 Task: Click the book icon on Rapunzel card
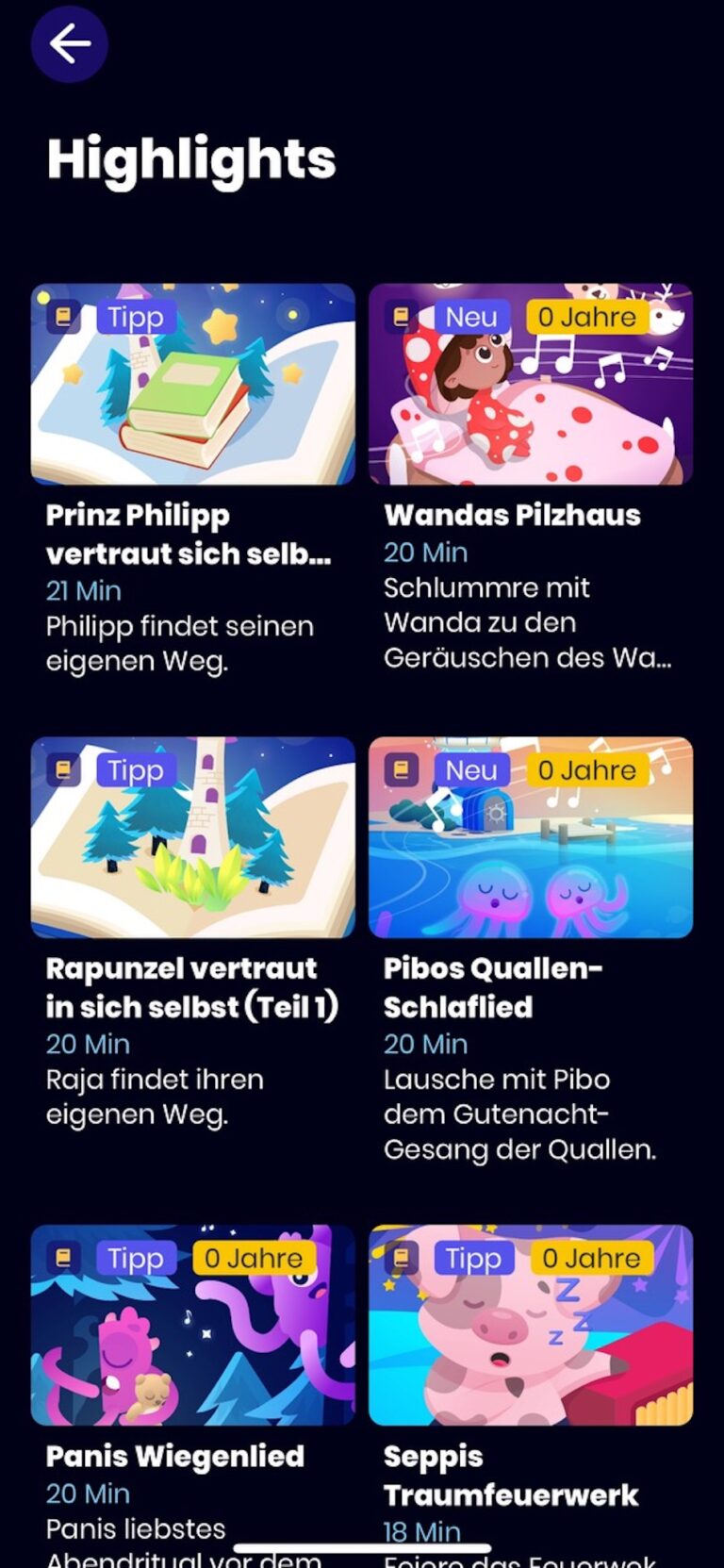pos(62,770)
